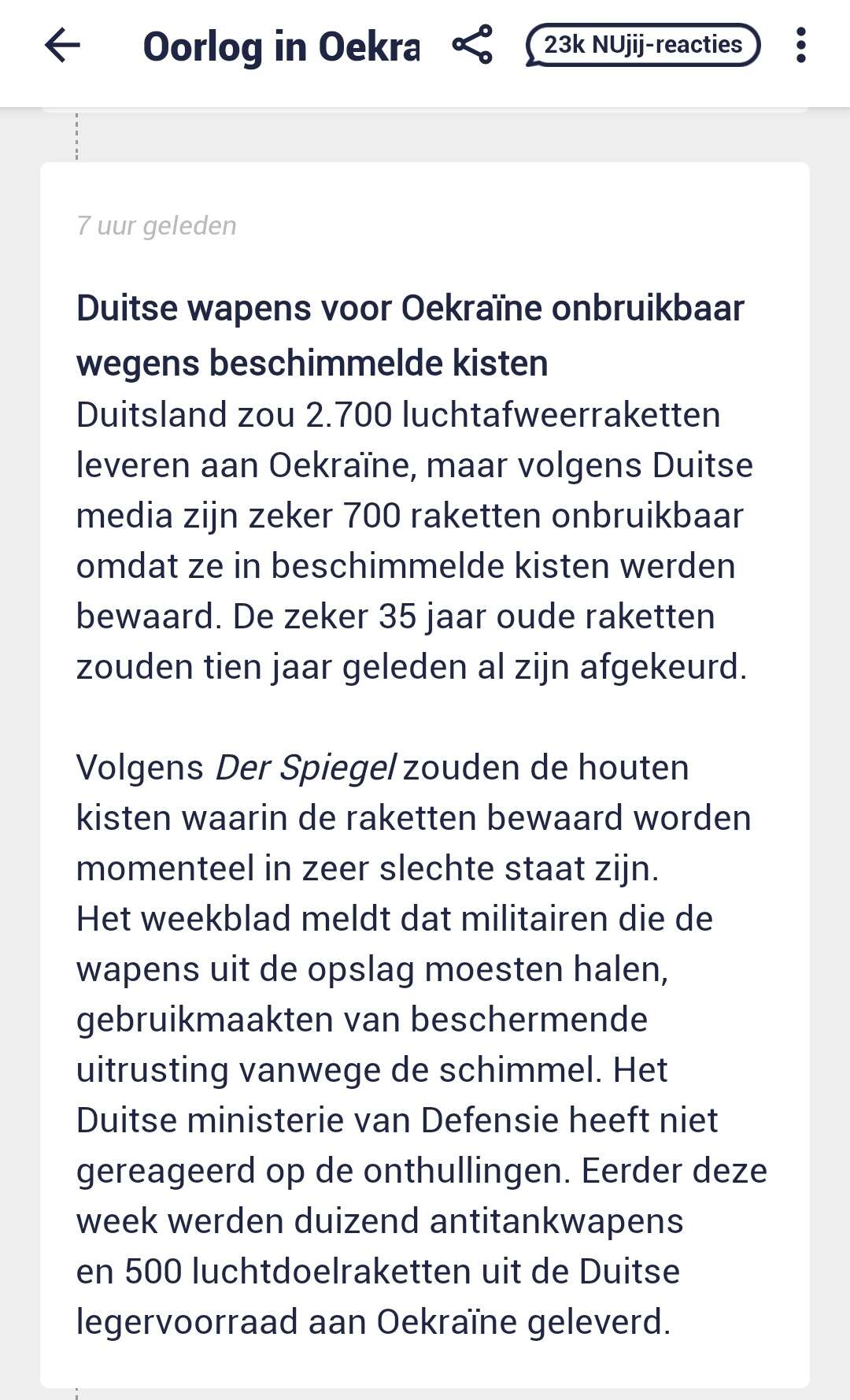Open the three-dot overflow menu
This screenshot has width=850, height=1400.
point(801,45)
